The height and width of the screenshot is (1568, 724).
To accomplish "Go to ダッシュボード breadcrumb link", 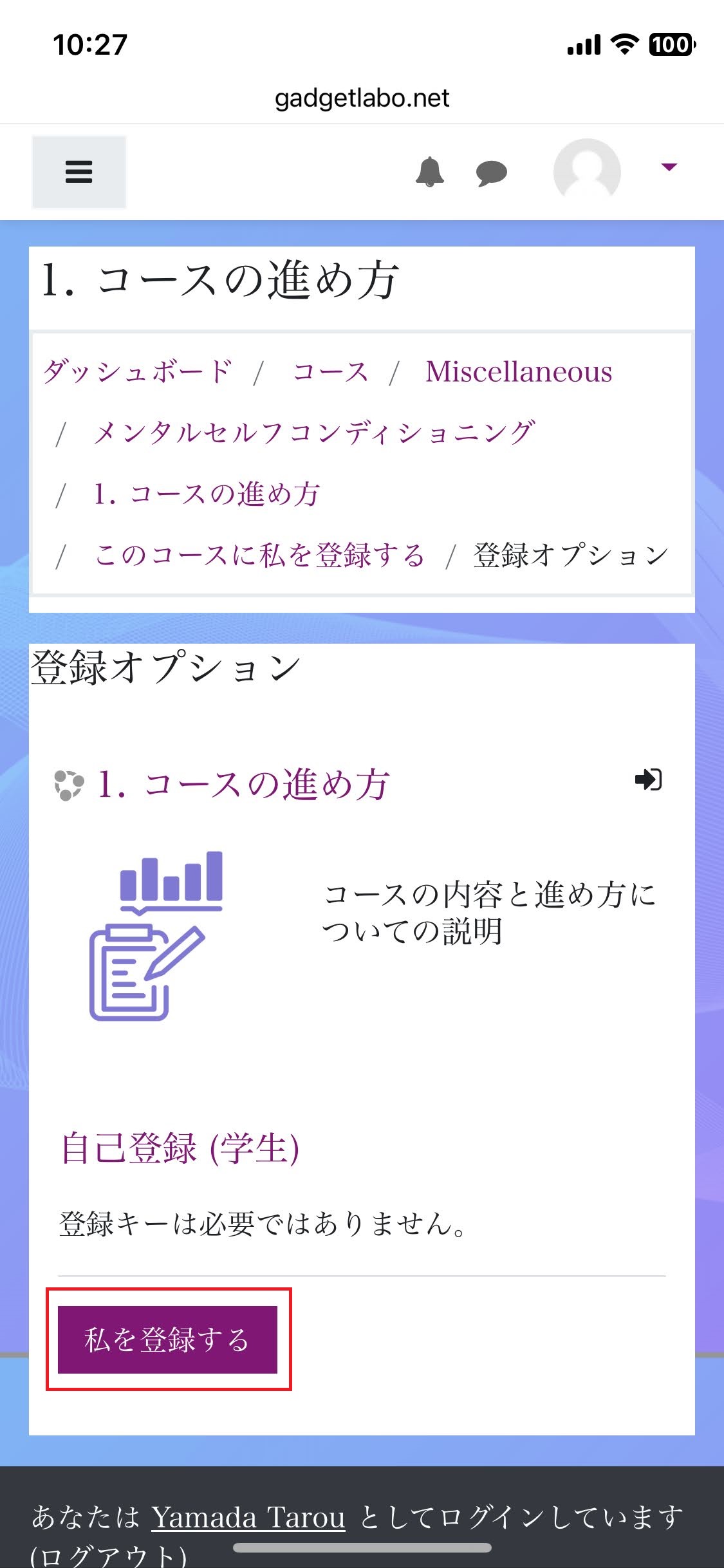I will click(x=138, y=371).
